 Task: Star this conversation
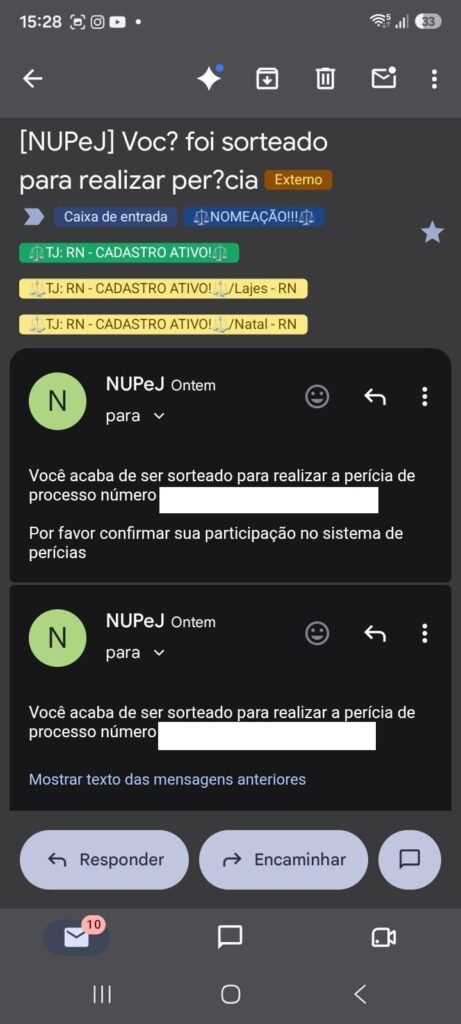432,232
